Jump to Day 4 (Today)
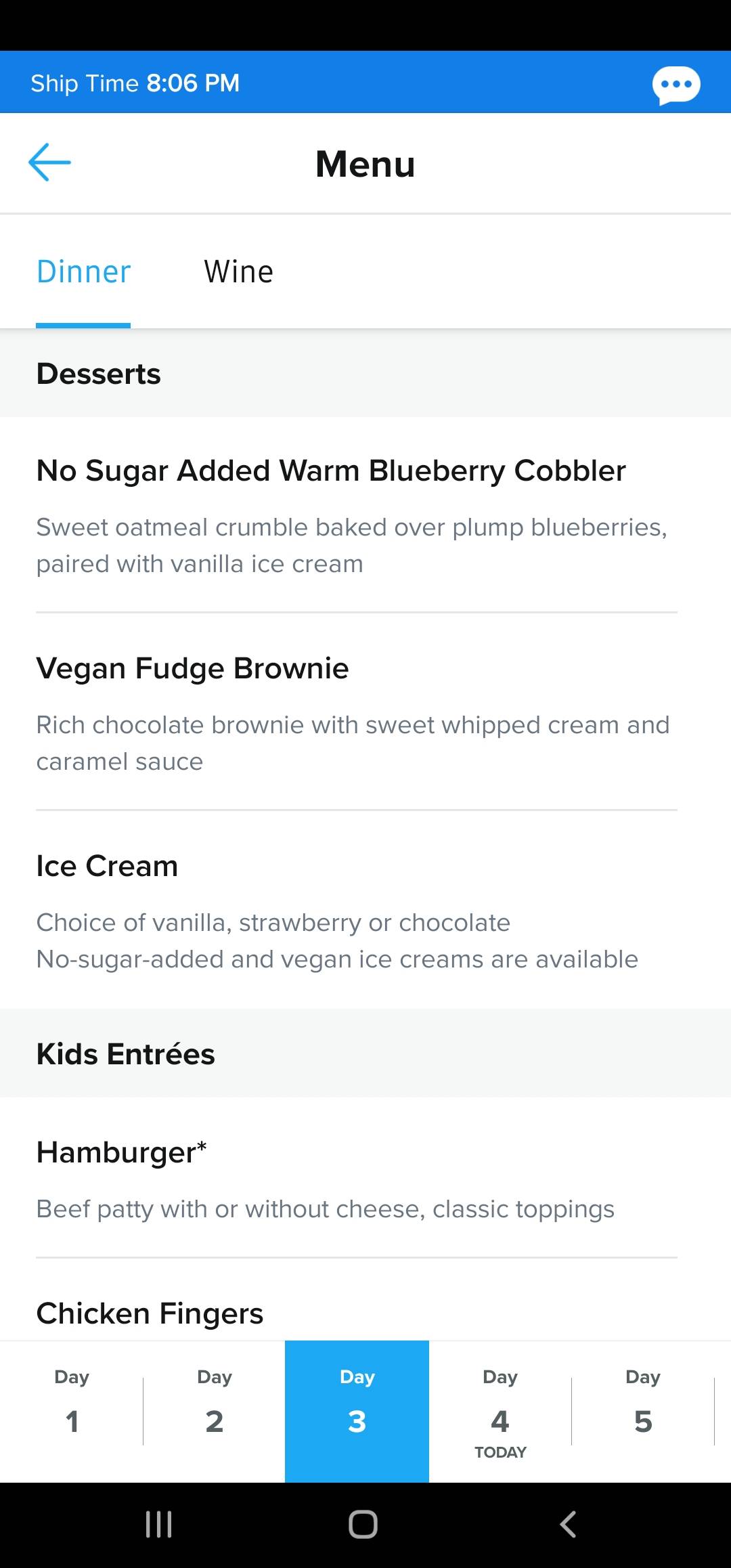This screenshot has width=731, height=1568. tap(500, 1411)
